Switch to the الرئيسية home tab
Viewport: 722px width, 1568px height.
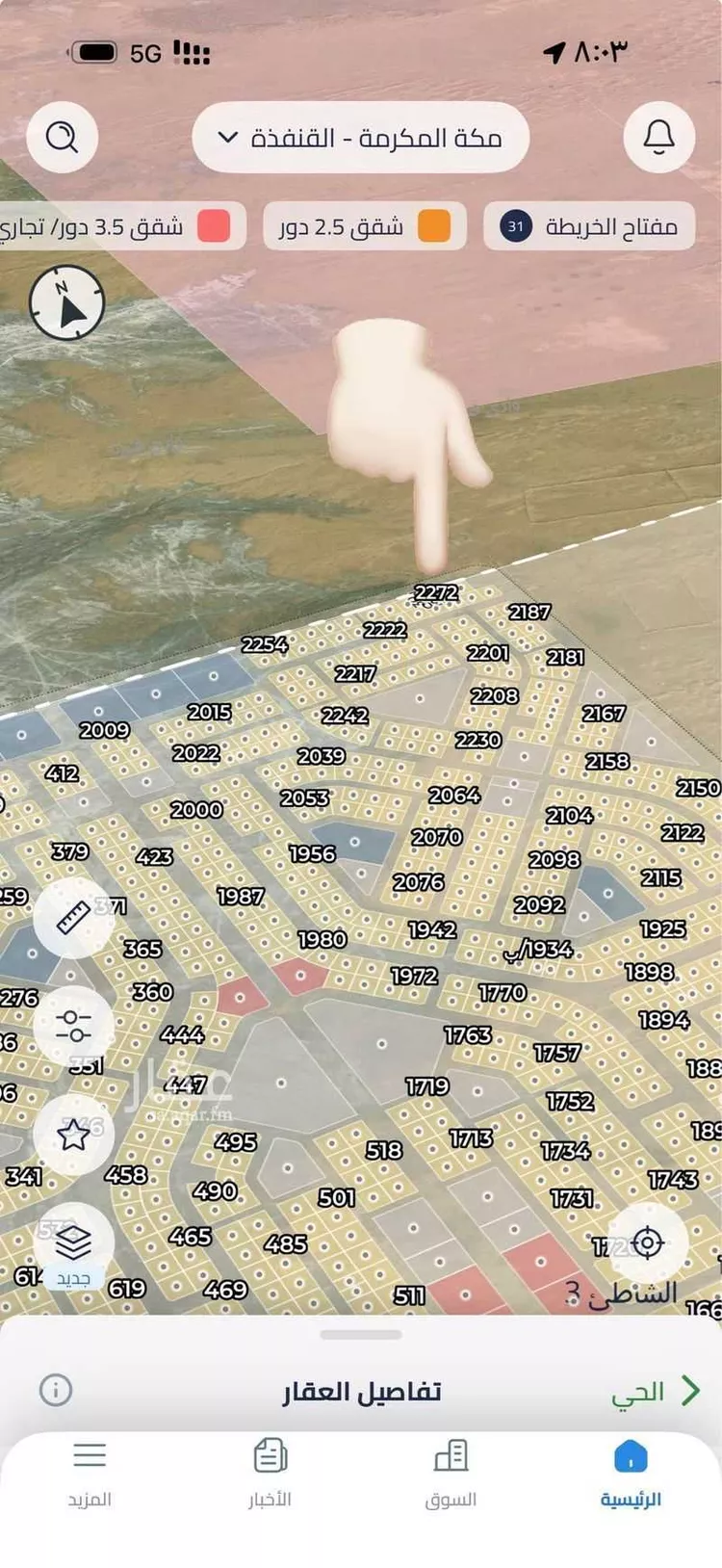click(x=631, y=1474)
